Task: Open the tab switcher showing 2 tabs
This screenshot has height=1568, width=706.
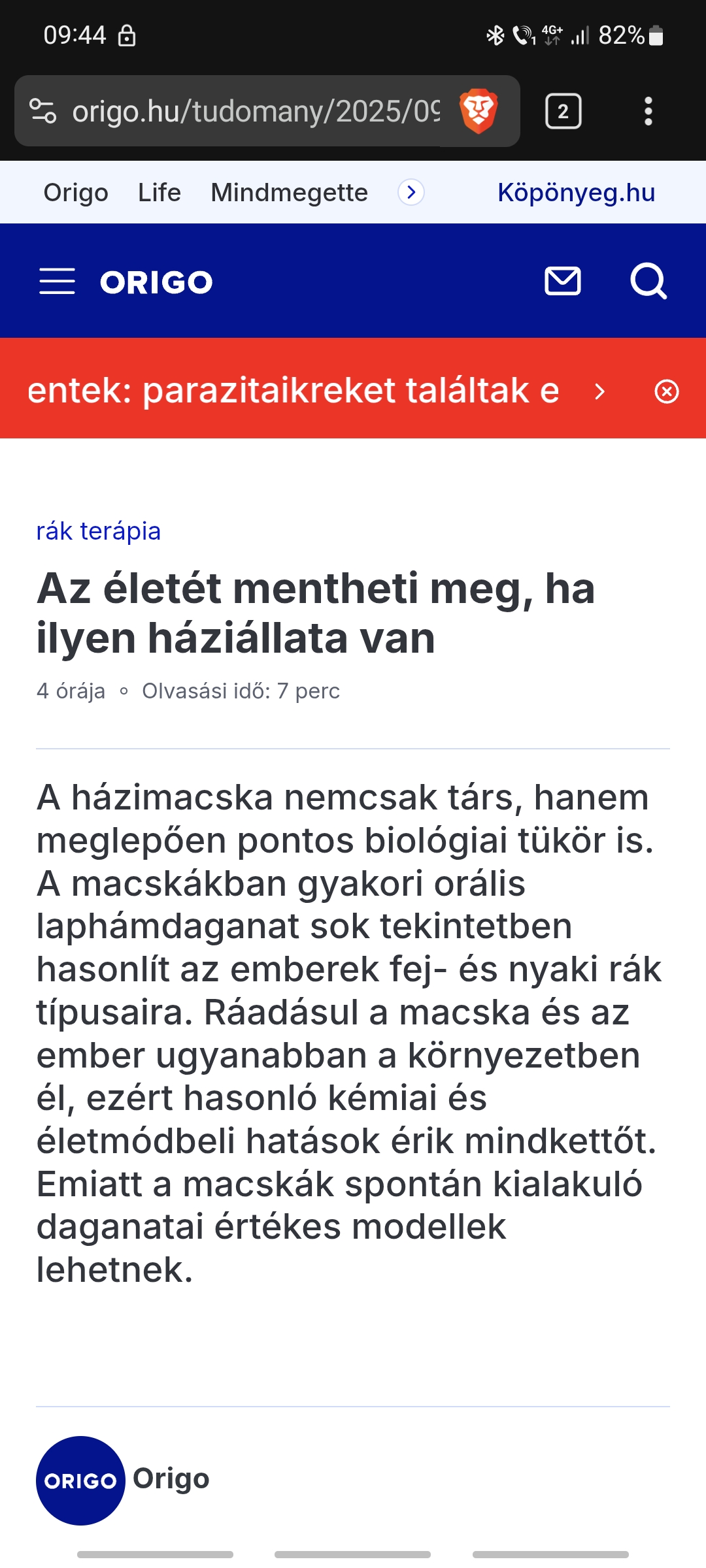Action: (563, 112)
